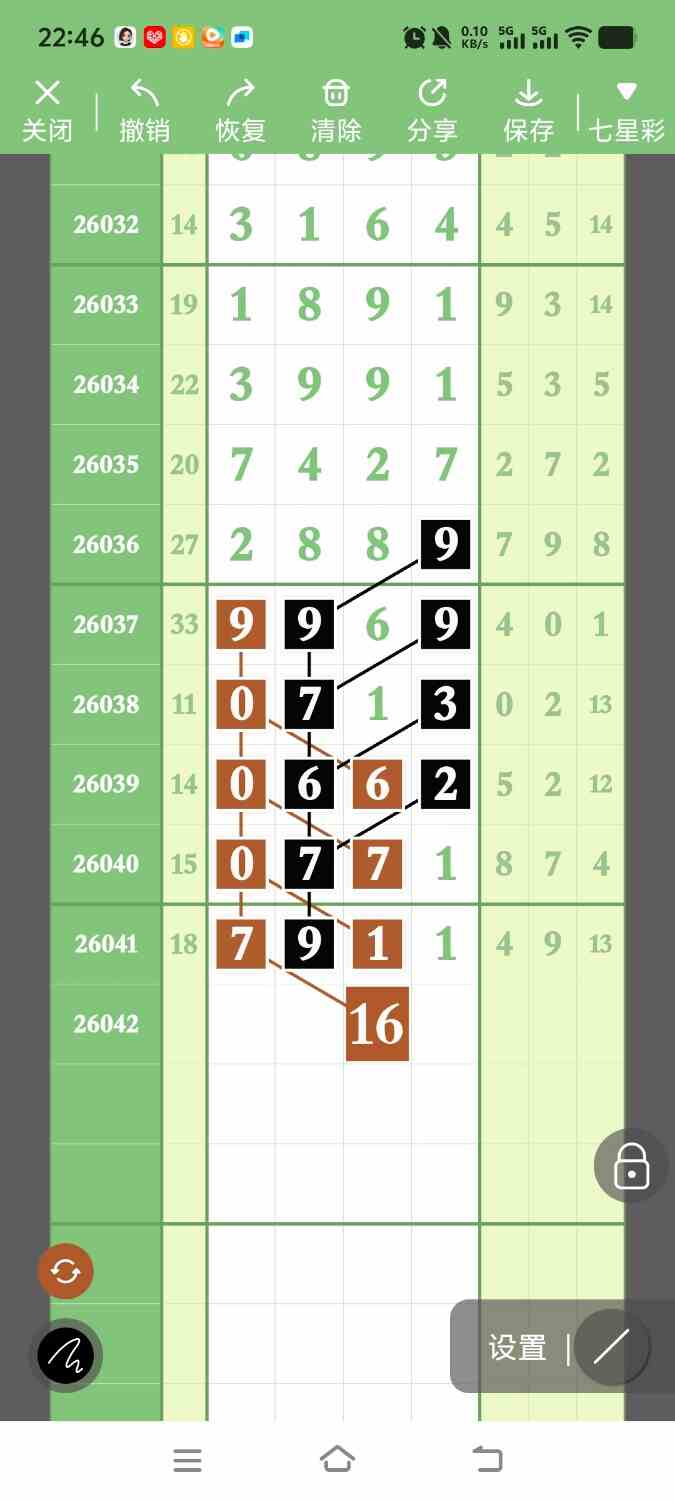Screen dimensions: 675x1500
Task: Undo the last drawing action
Action: (144, 111)
